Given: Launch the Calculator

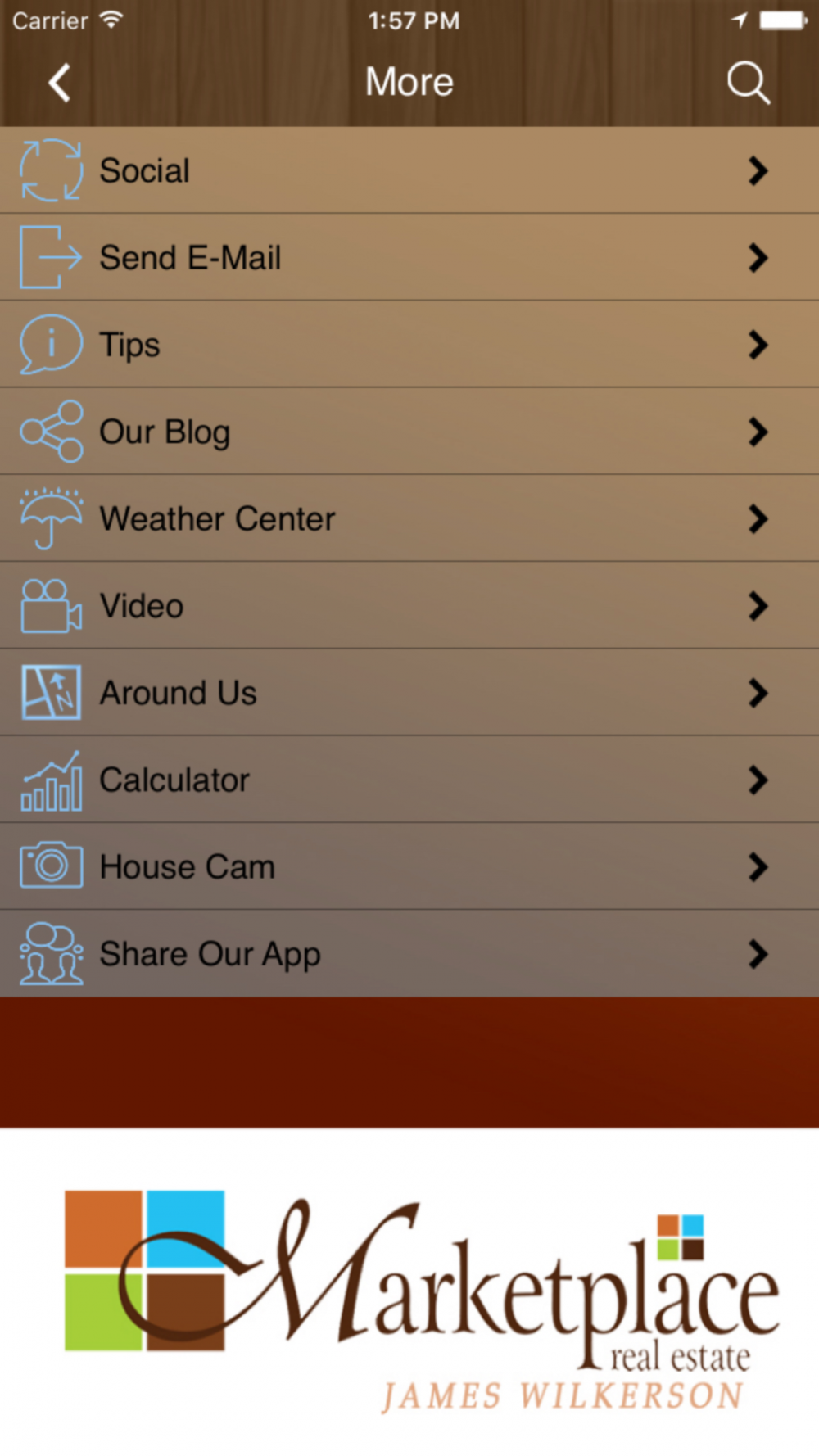Looking at the screenshot, I should (x=409, y=780).
